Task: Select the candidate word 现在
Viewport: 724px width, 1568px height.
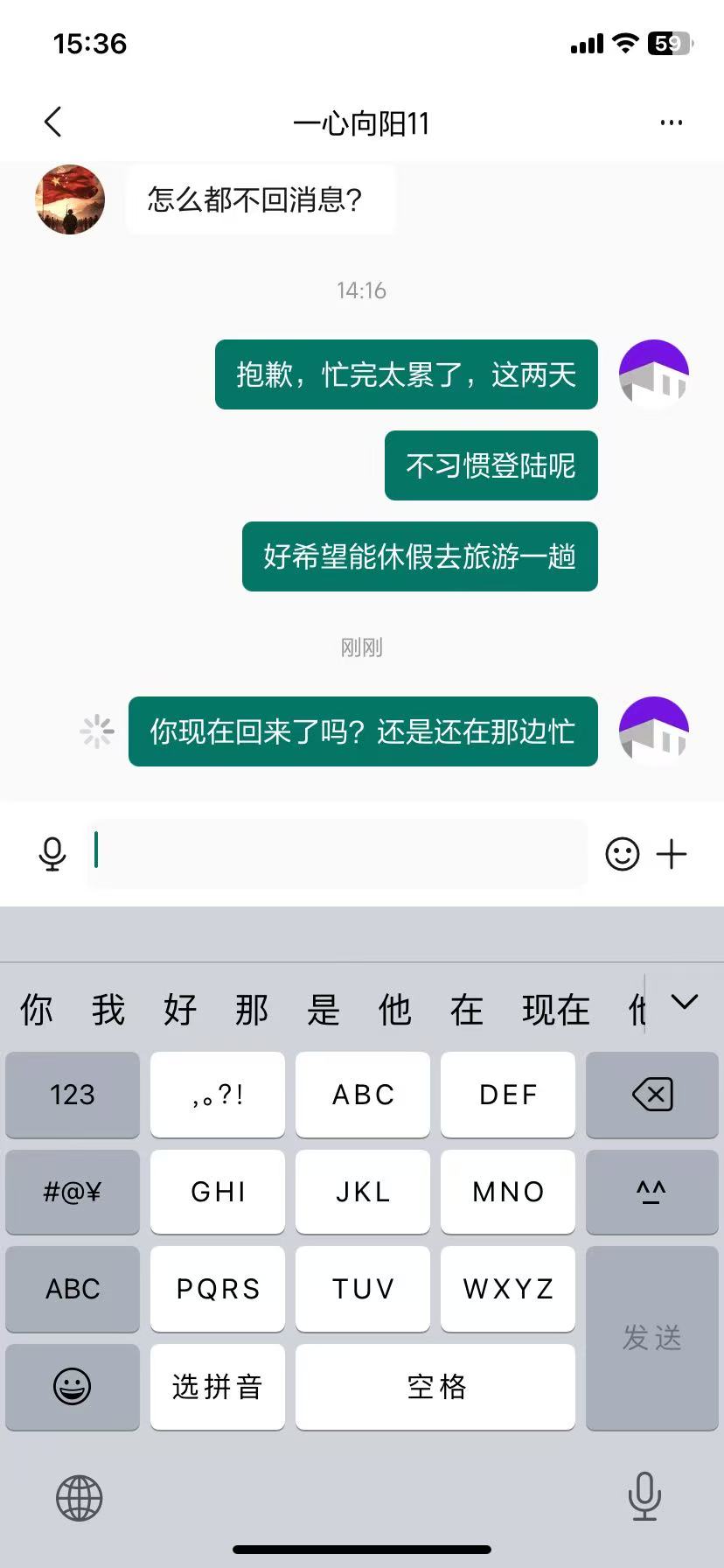Action: coord(555,1011)
